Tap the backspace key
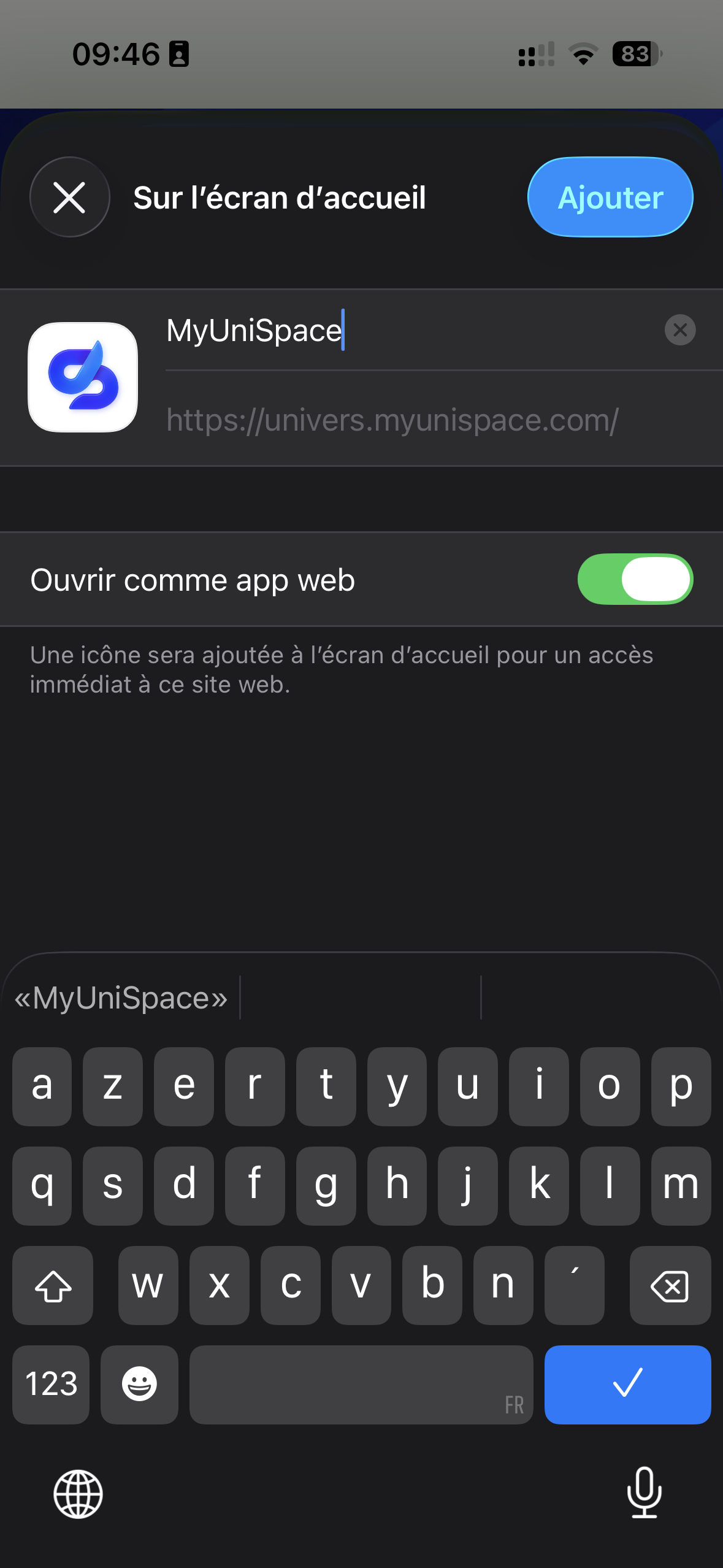 click(x=669, y=1285)
